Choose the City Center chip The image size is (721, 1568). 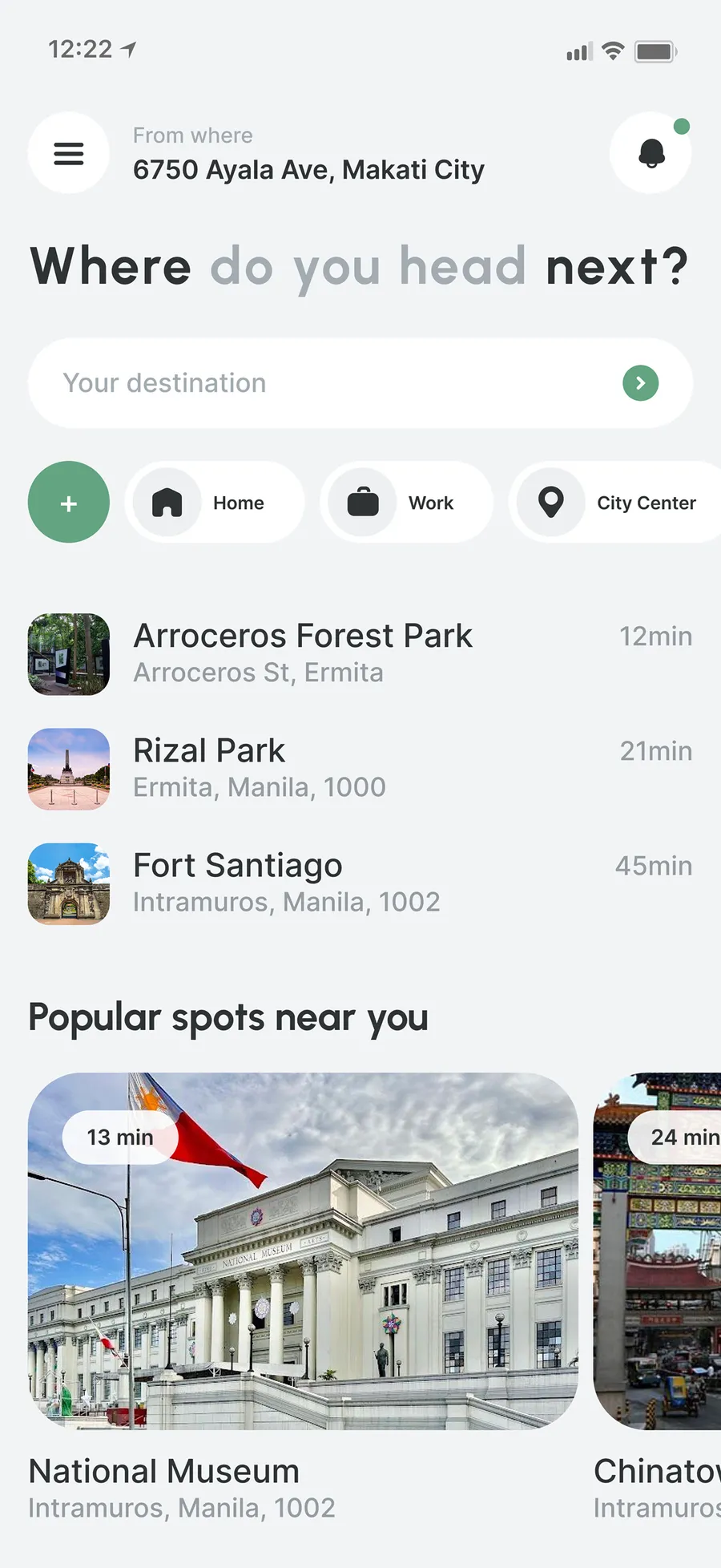pos(615,502)
